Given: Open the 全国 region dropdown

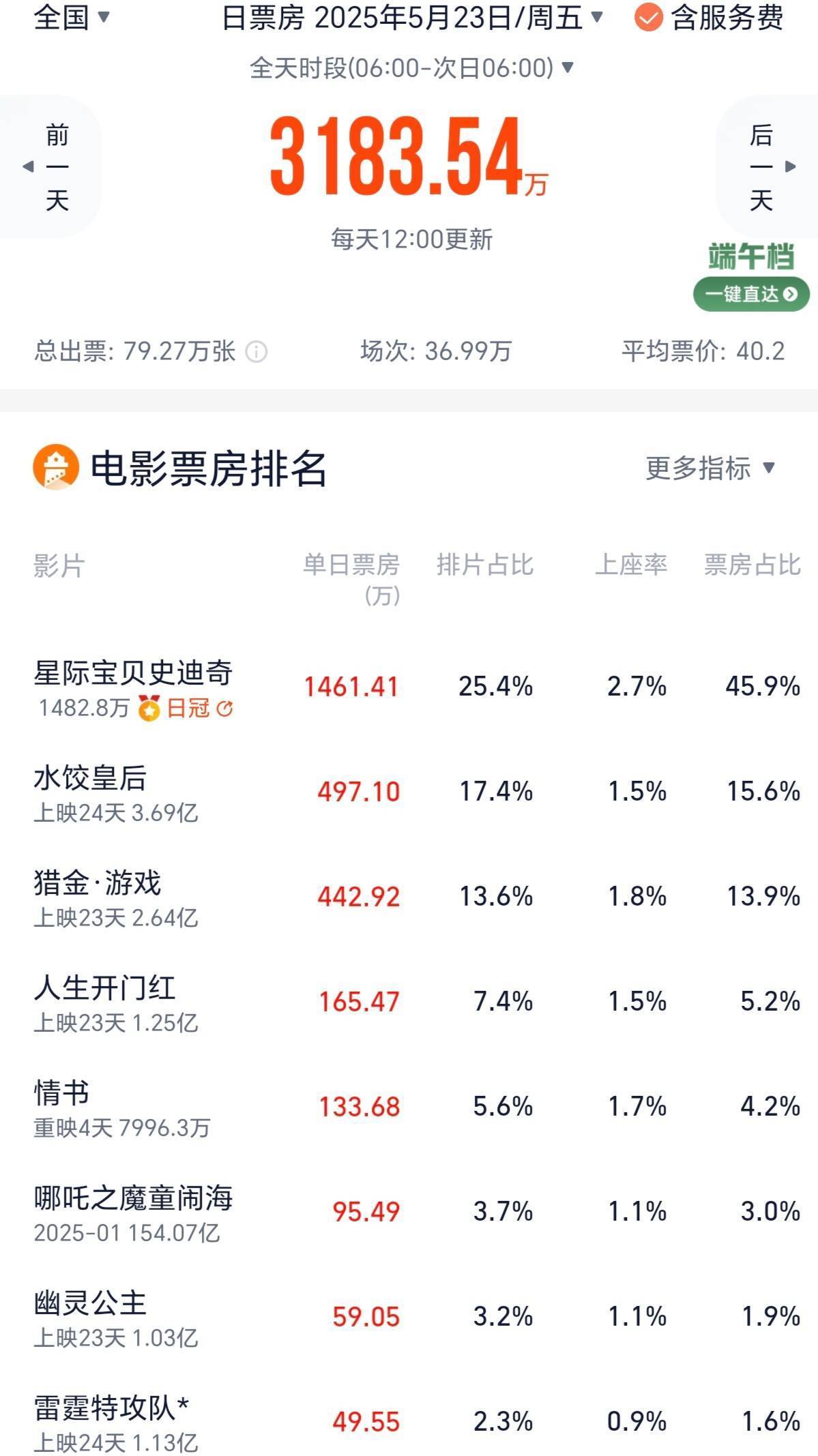Looking at the screenshot, I should click(72, 17).
